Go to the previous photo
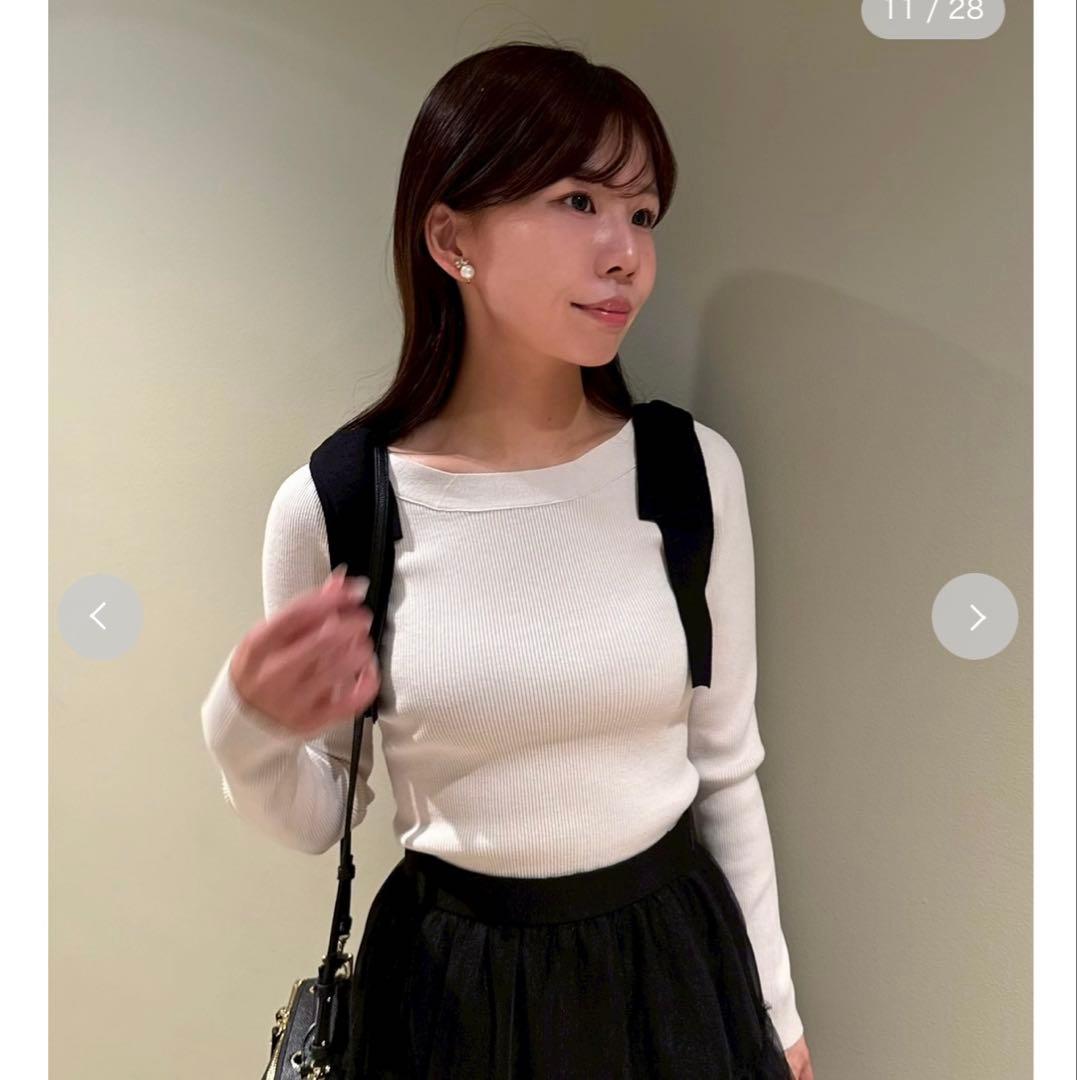 [99, 617]
